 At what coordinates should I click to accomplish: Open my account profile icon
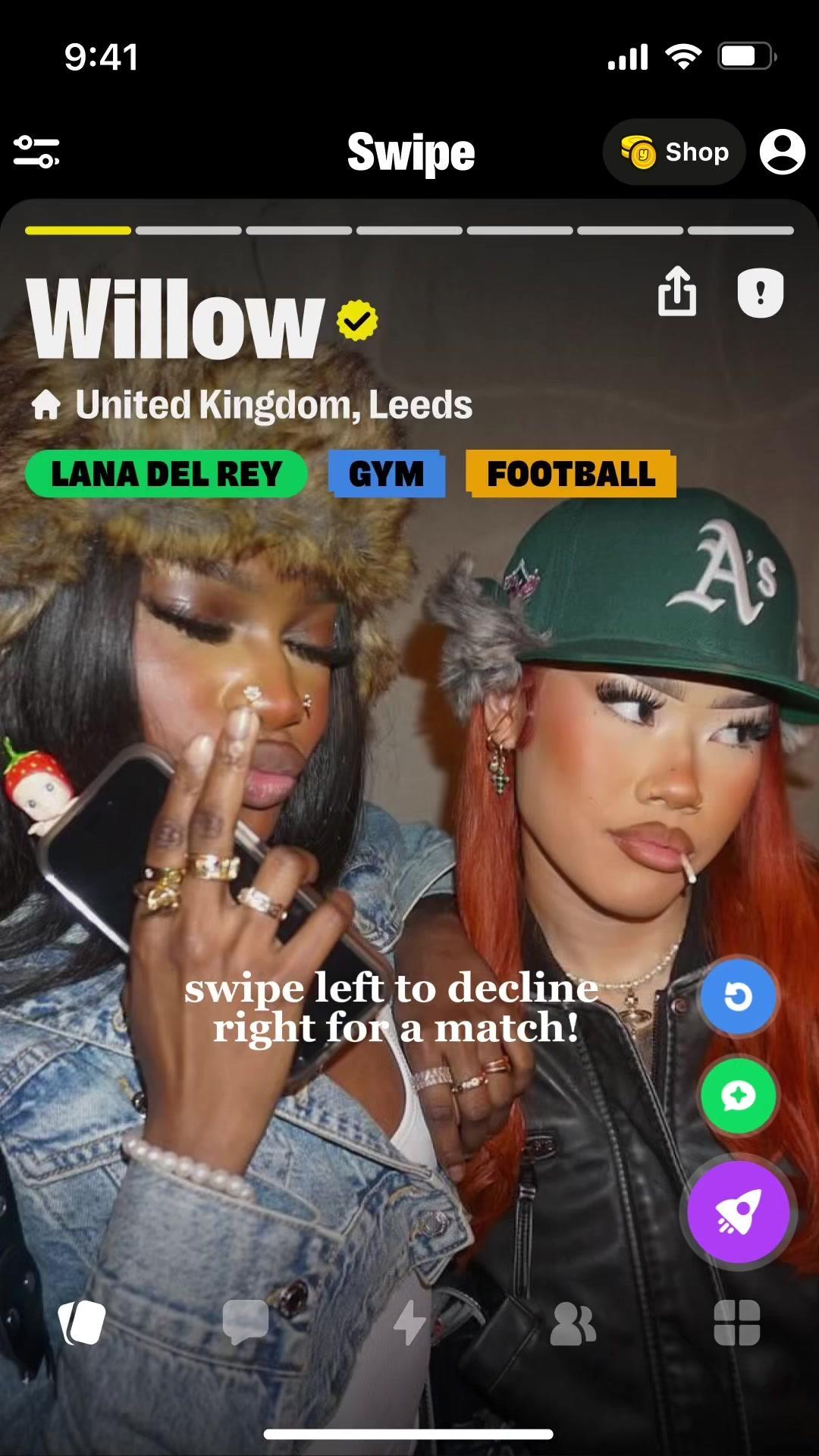(x=782, y=152)
